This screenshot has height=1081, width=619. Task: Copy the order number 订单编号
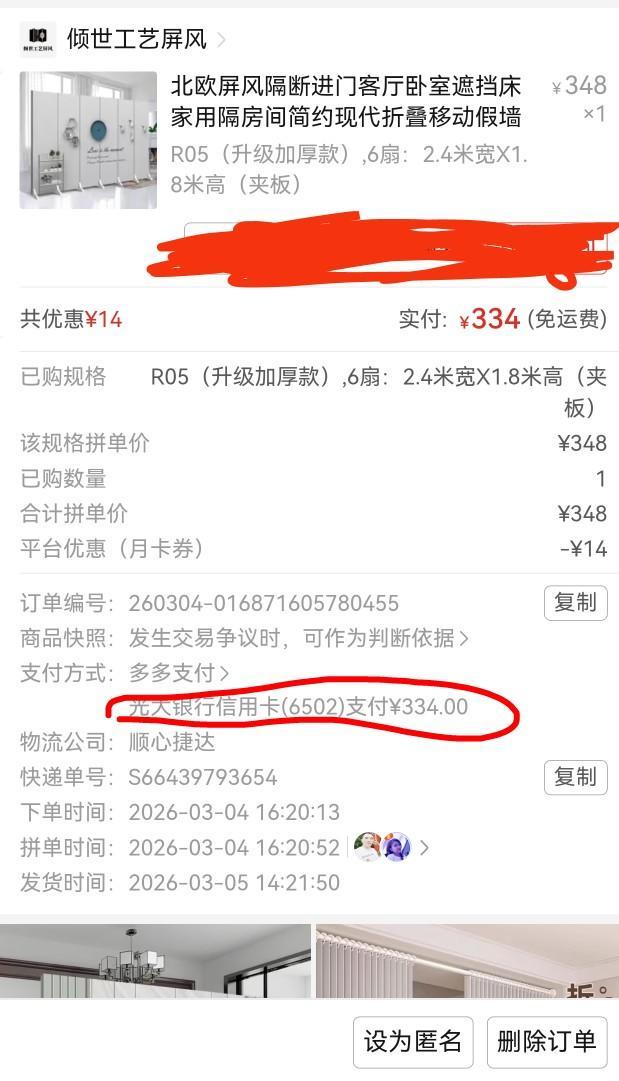pyautogui.click(x=574, y=602)
